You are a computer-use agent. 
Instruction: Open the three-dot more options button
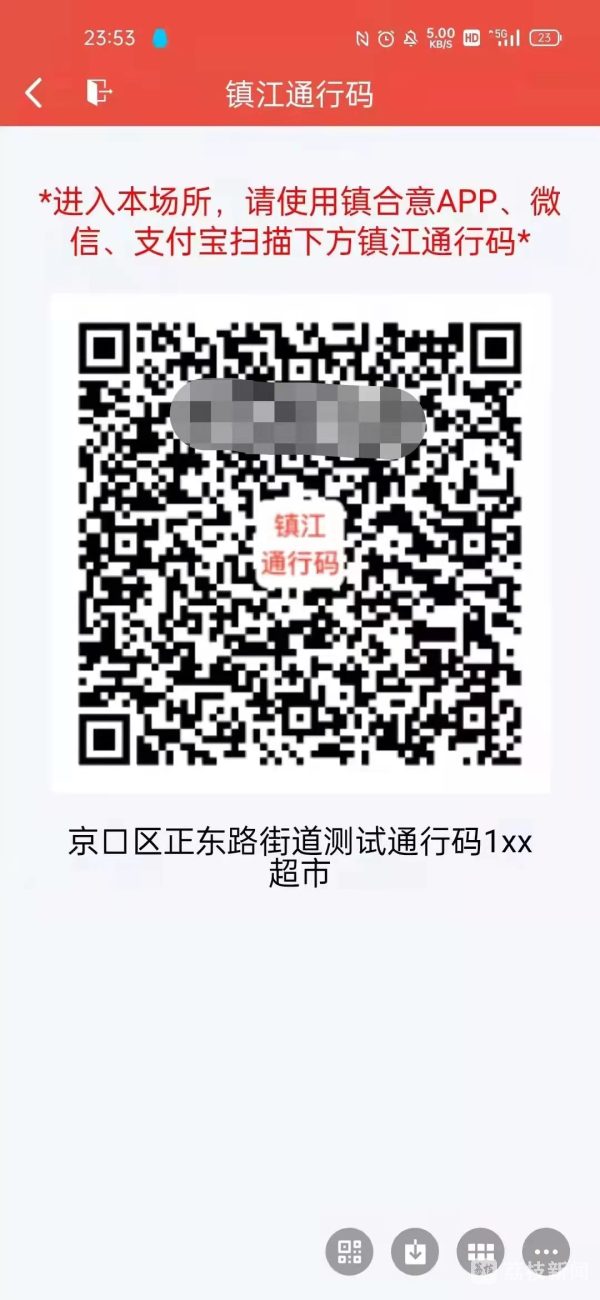546,1251
